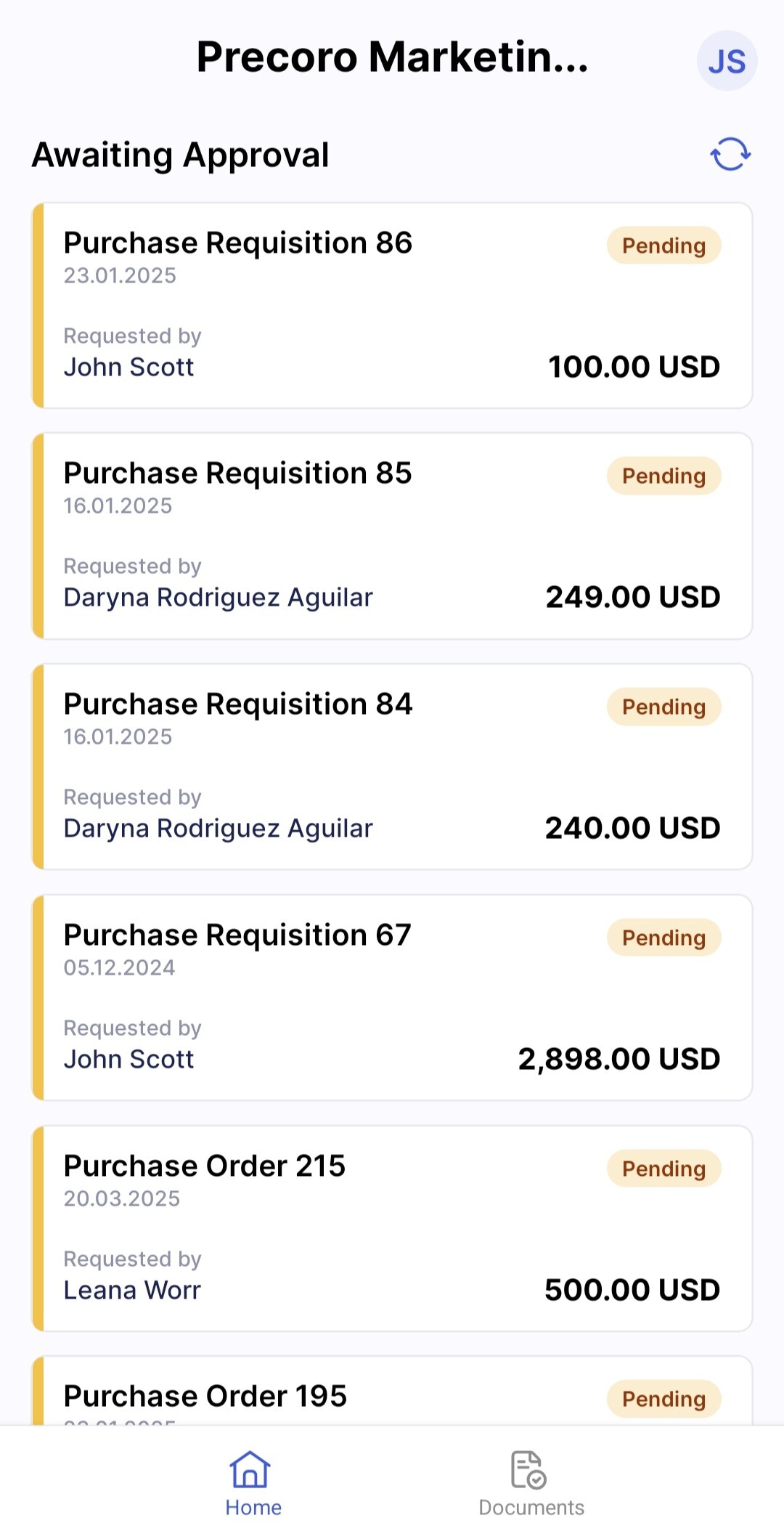Viewport: 784px width, 1539px height.
Task: Open Purchase Order 215 from Leana Worr
Action: click(392, 1229)
